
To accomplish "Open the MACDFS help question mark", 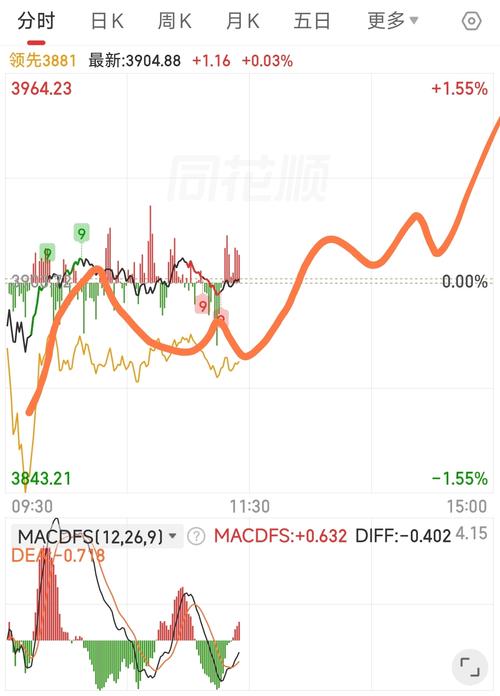I will (x=196, y=536).
